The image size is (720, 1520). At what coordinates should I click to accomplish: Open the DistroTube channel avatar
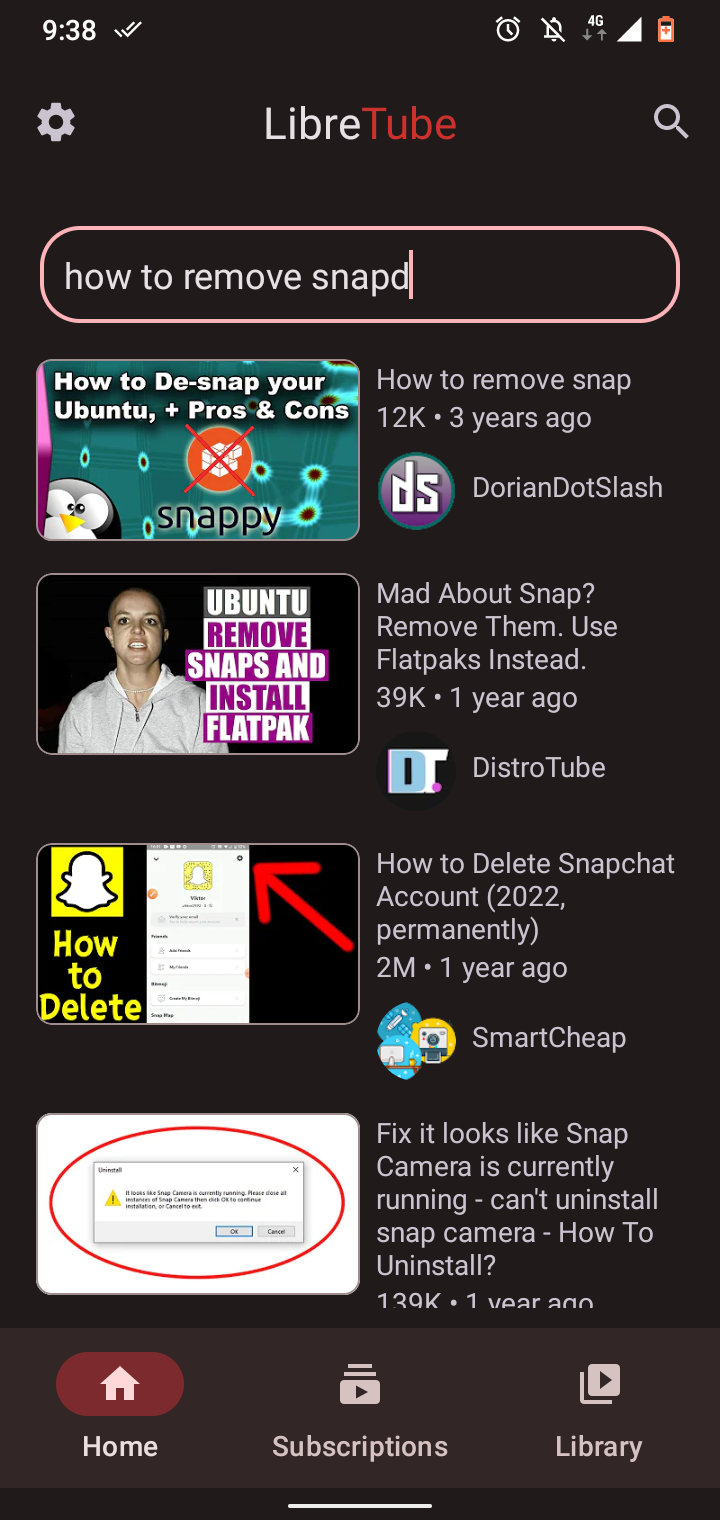coord(416,769)
